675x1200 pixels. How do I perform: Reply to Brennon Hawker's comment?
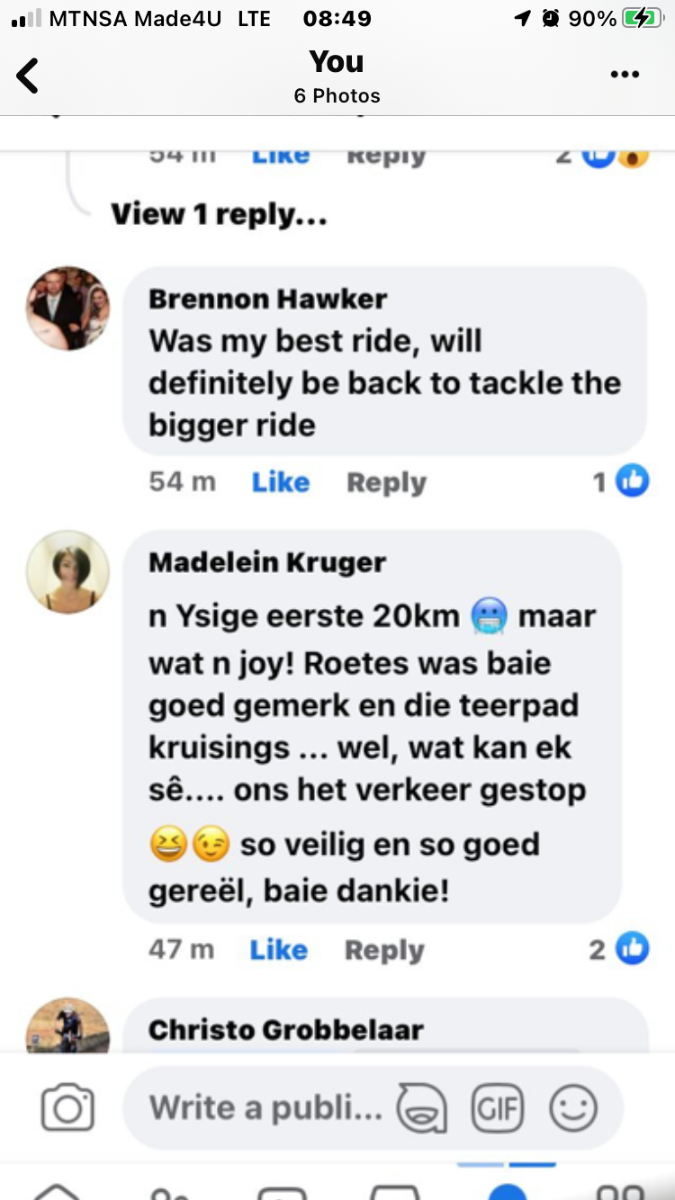386,482
